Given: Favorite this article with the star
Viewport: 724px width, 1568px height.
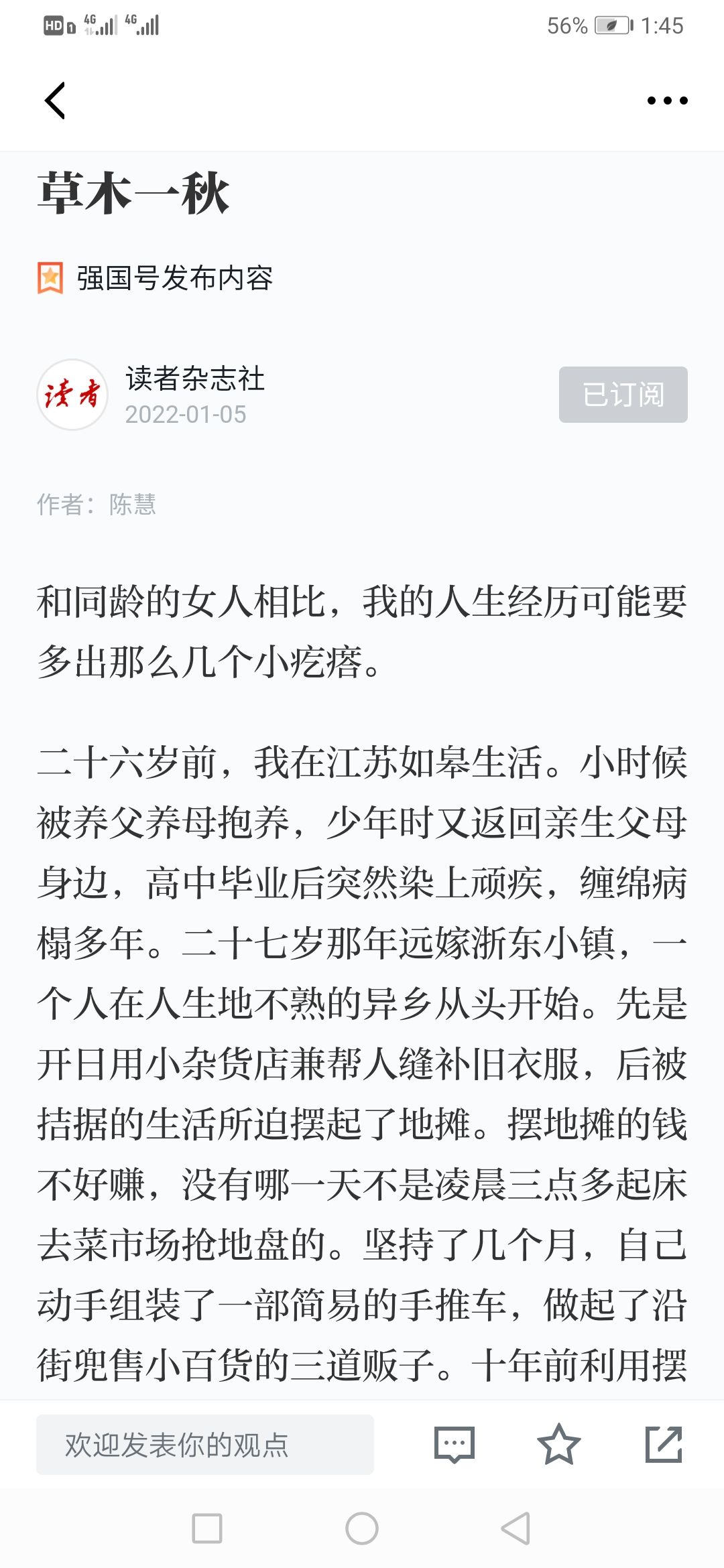Looking at the screenshot, I should tap(558, 1445).
